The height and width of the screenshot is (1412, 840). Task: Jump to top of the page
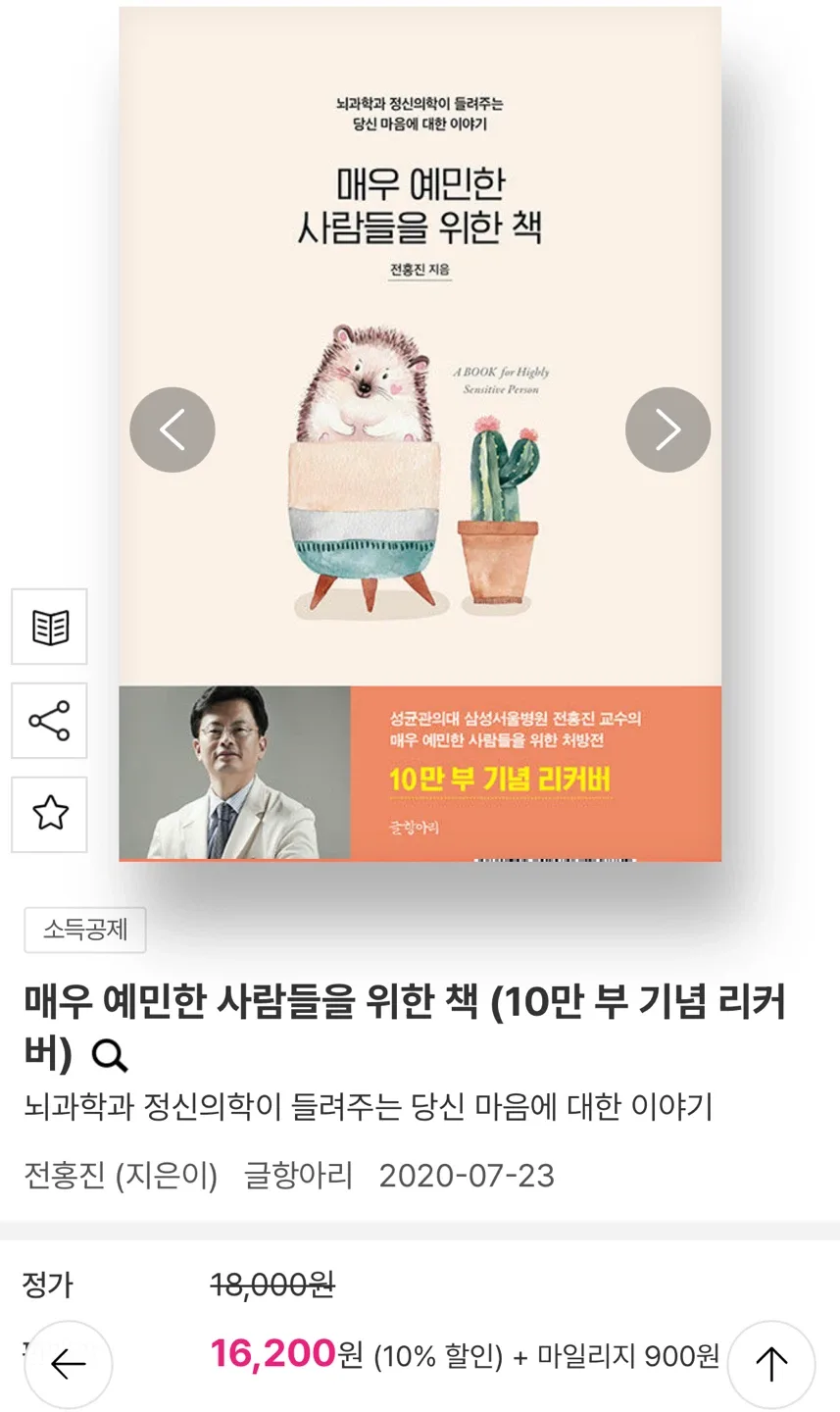pos(771,1364)
